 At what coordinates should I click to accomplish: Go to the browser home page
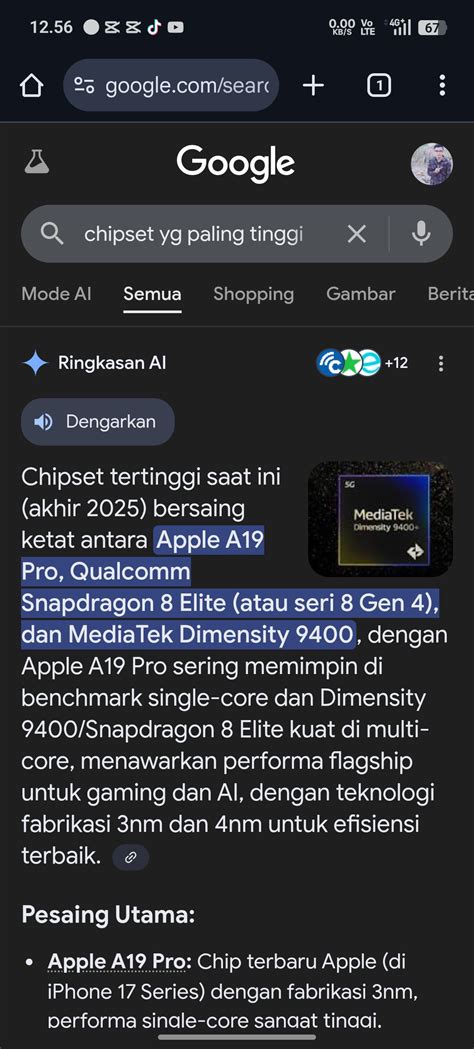(x=31, y=86)
